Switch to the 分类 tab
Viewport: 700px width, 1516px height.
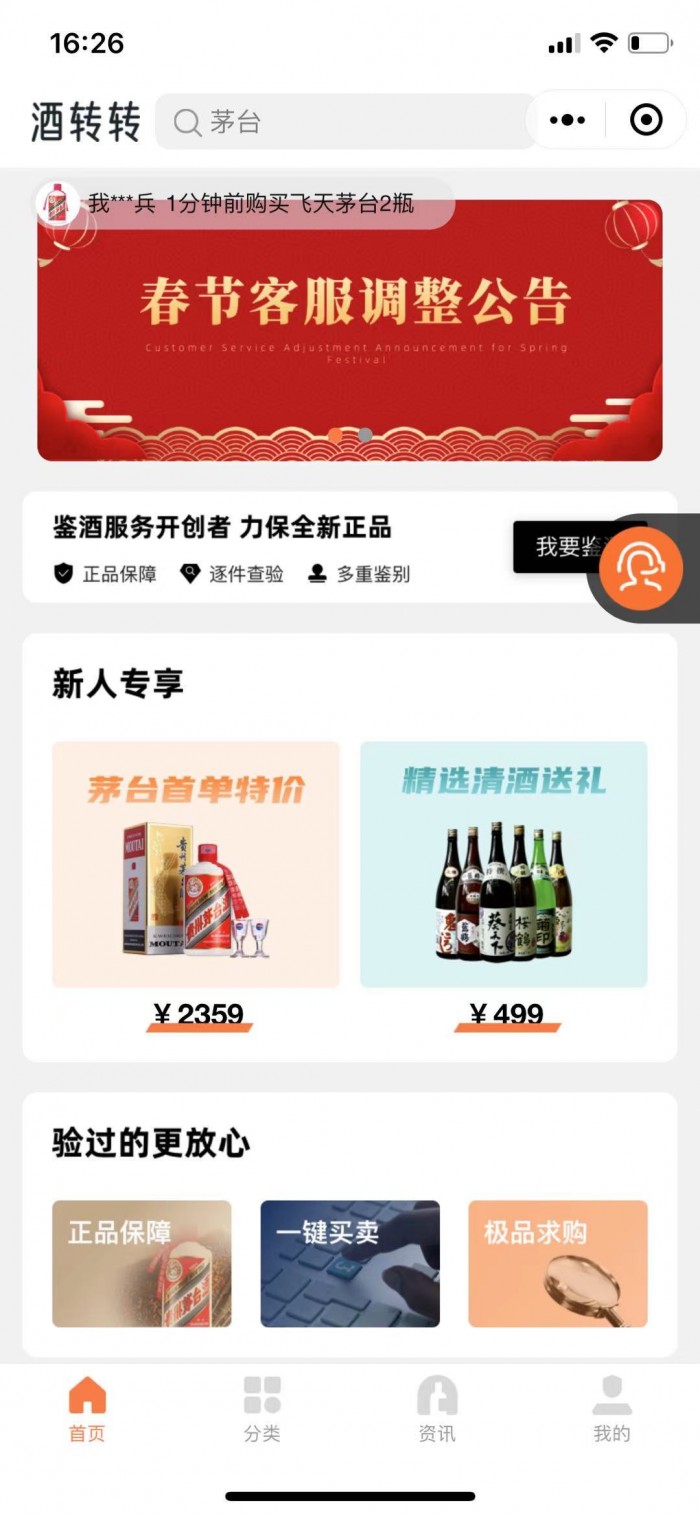(x=262, y=1408)
